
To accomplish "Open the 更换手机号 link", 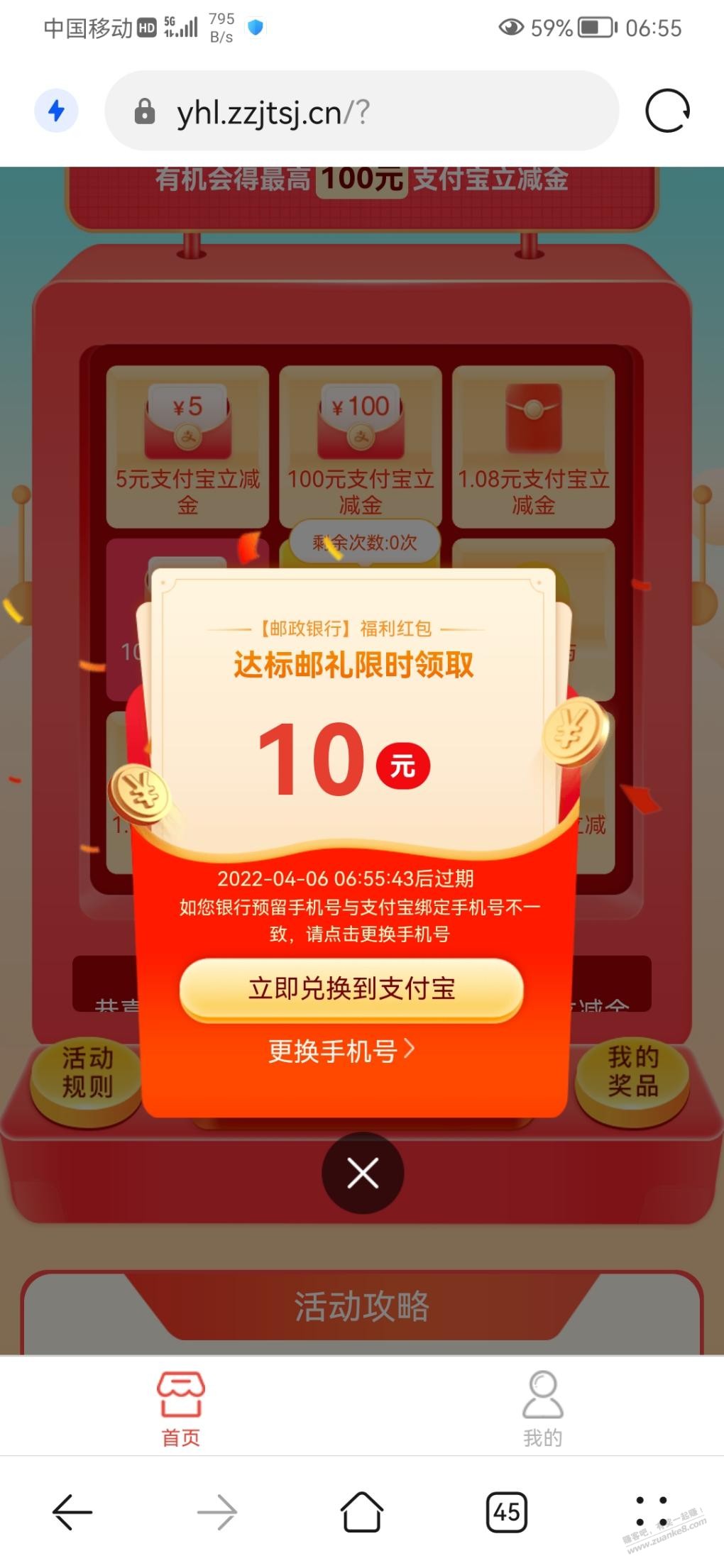I will pos(341,1051).
